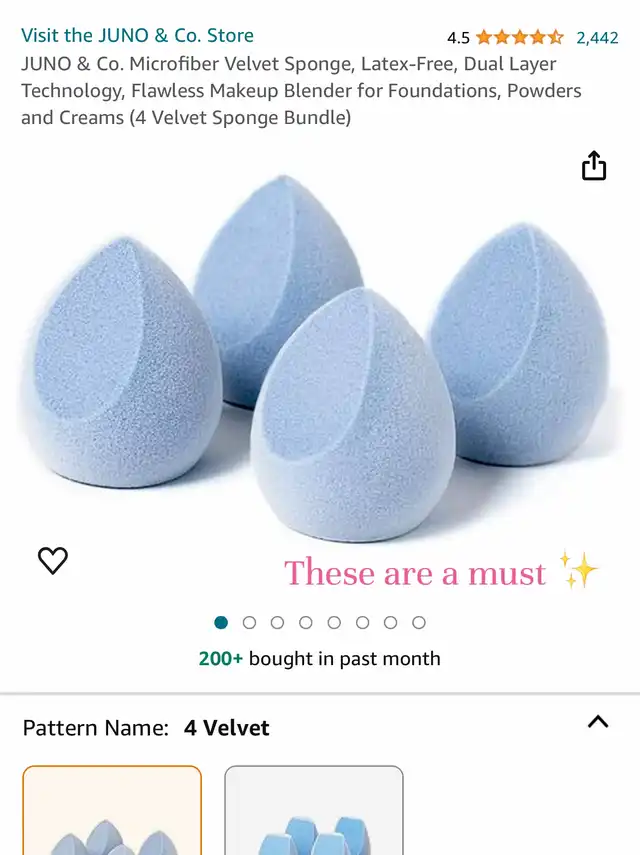
Task: Visit the JUNO & Co. Store link
Action: [137, 35]
